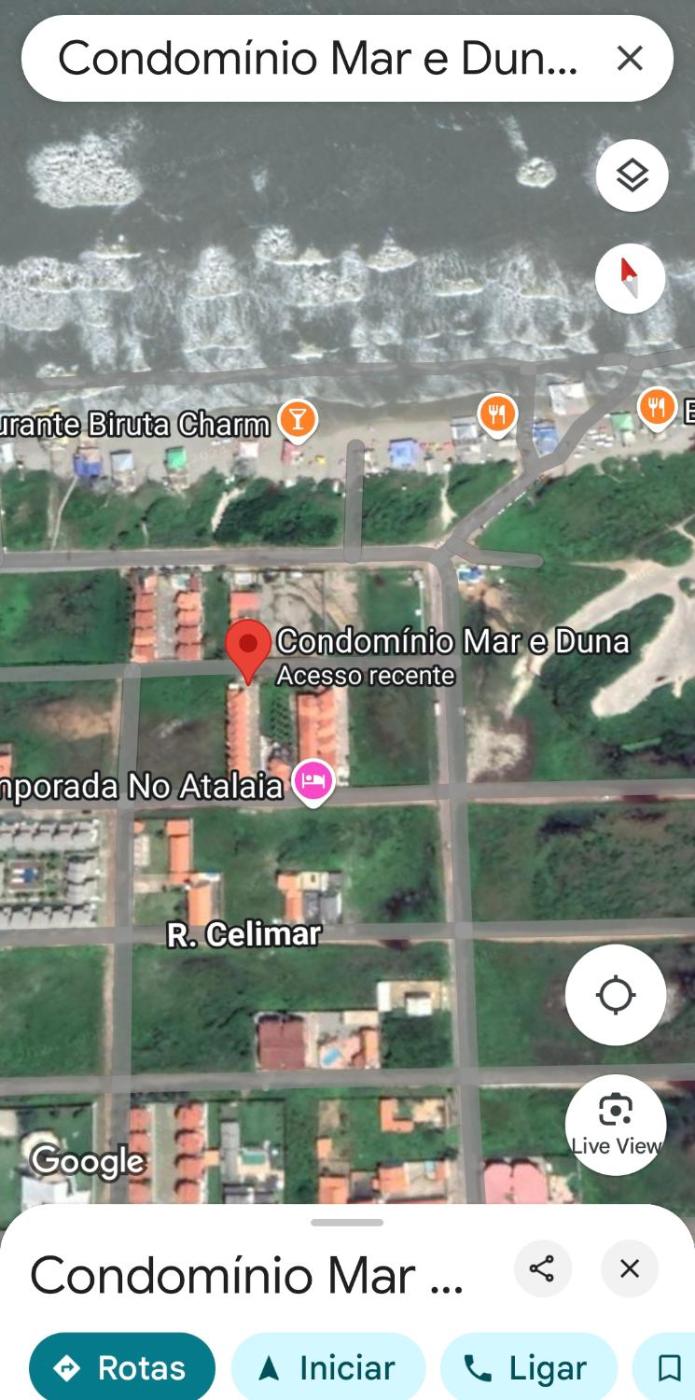The height and width of the screenshot is (1400, 695).
Task: Open the Condomínio Mar e Dun... search field
Action: point(317,59)
